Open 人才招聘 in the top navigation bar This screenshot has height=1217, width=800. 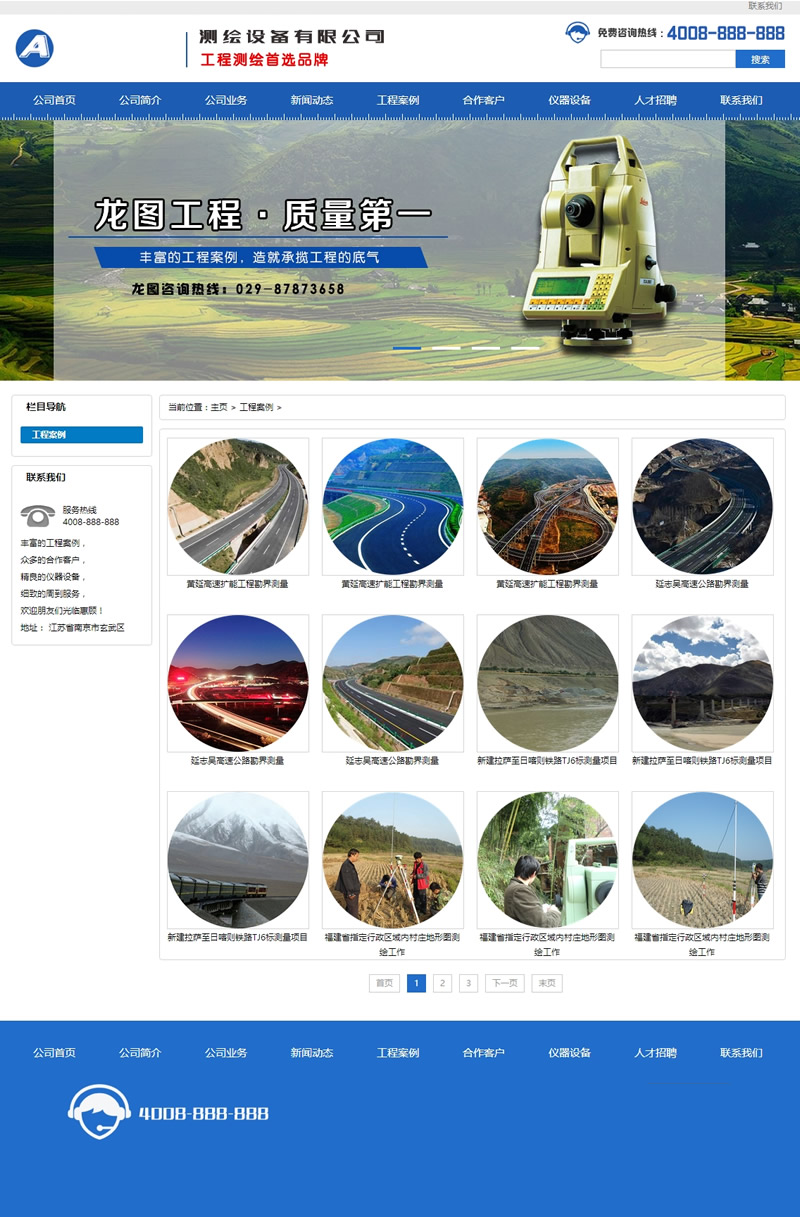656,100
